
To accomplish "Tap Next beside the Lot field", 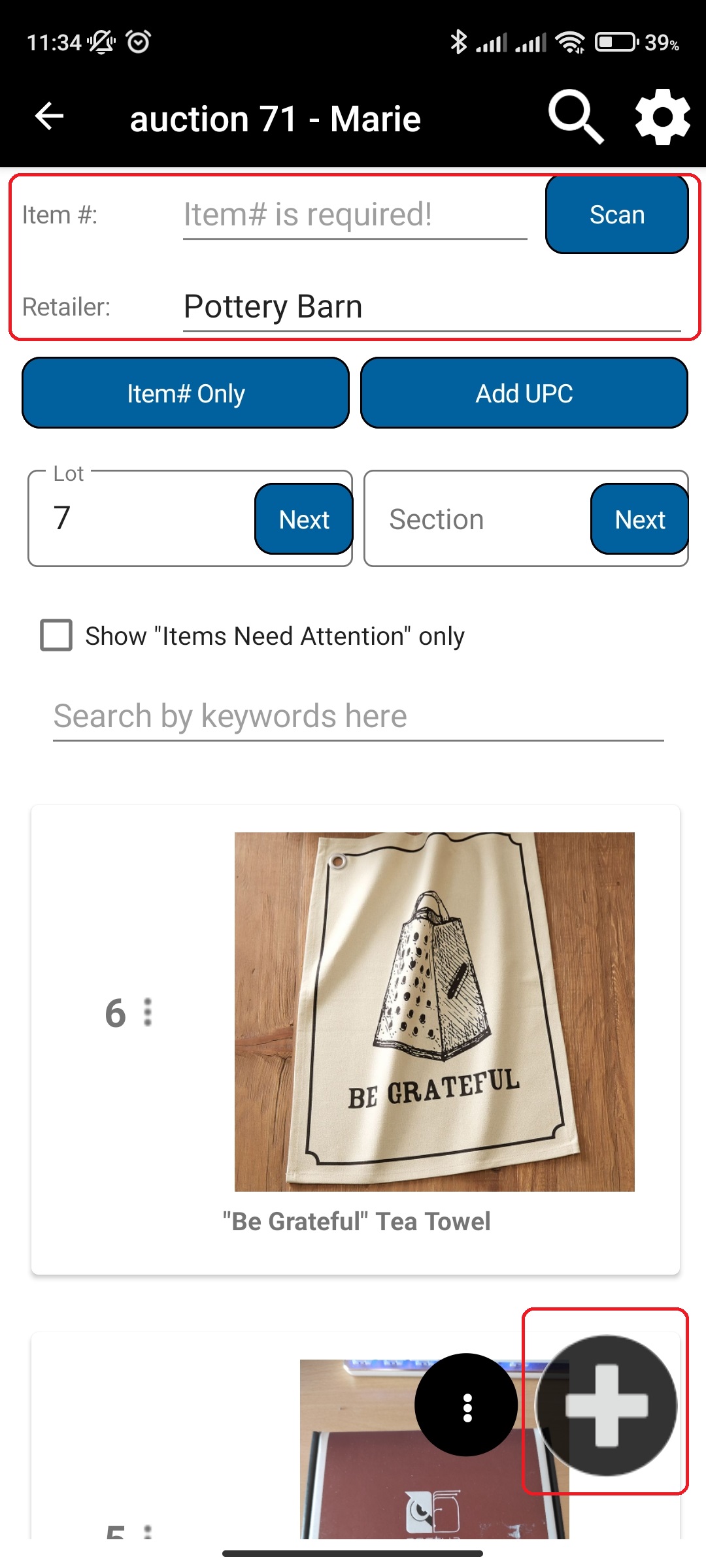I will 303,519.
